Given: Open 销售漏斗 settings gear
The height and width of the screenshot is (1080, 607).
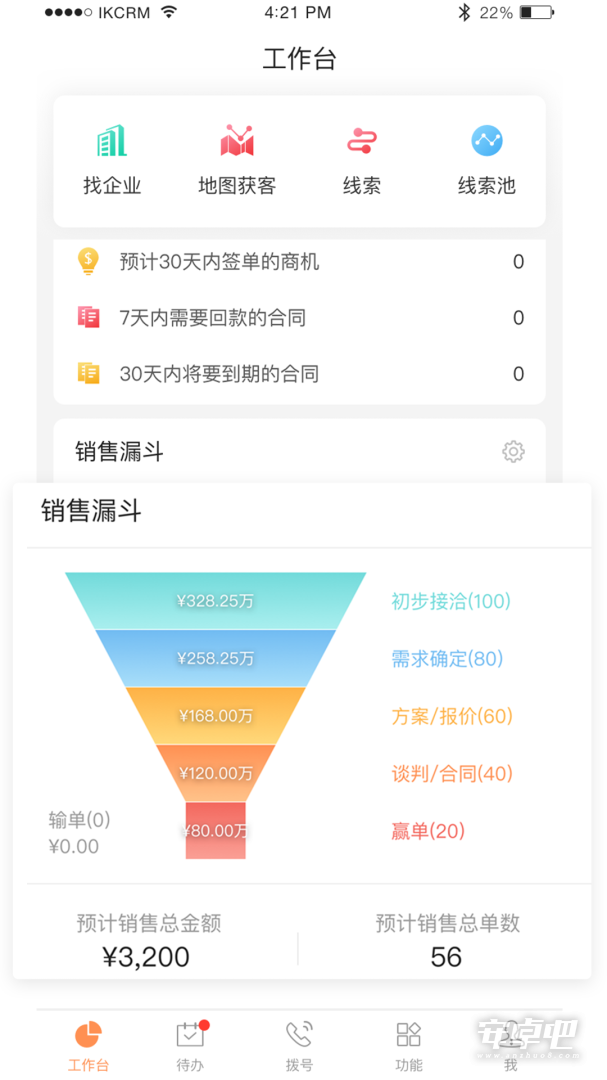Looking at the screenshot, I should 513,452.
